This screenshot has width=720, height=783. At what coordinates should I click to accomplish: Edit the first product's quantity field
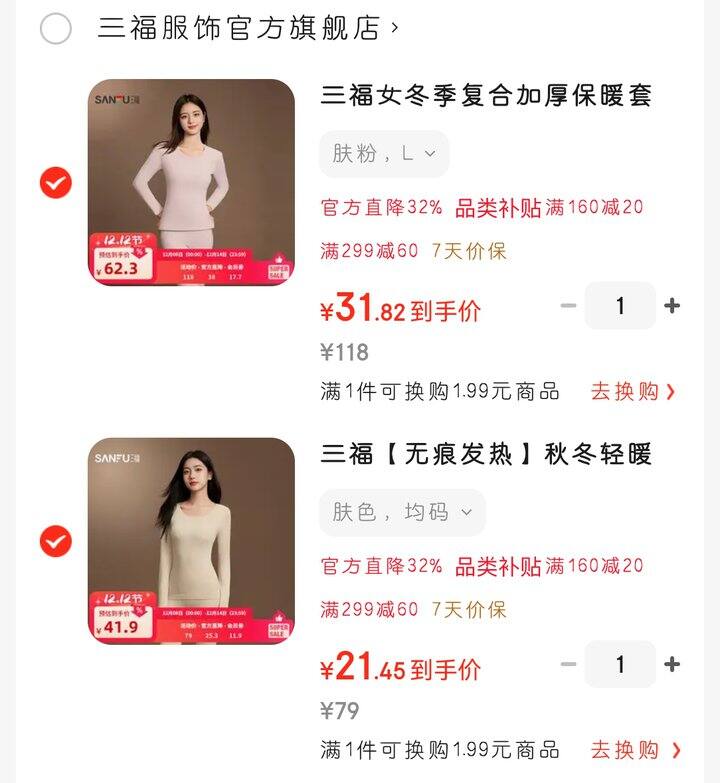[620, 306]
